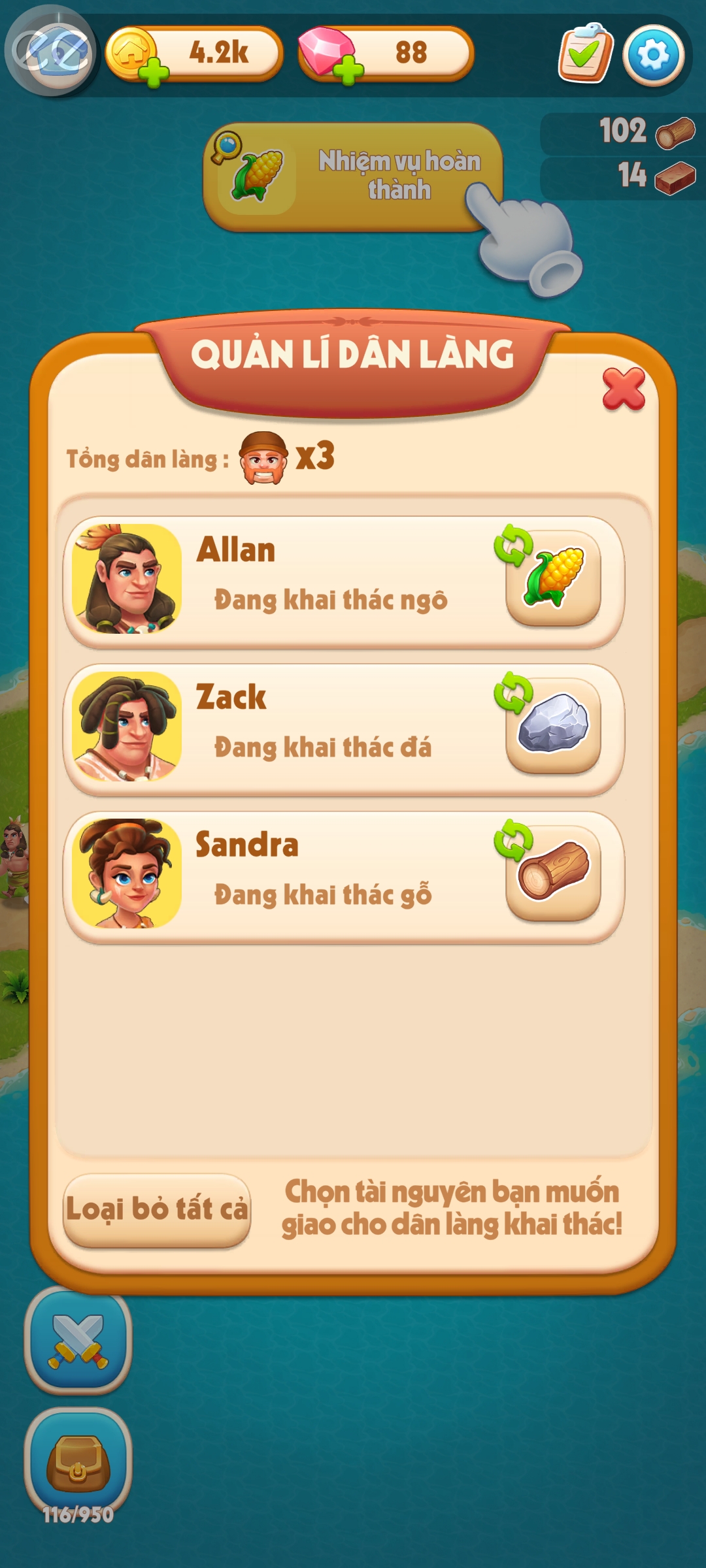The width and height of the screenshot is (706, 1568).
Task: Open the player avatar profile
Action: [x=51, y=52]
